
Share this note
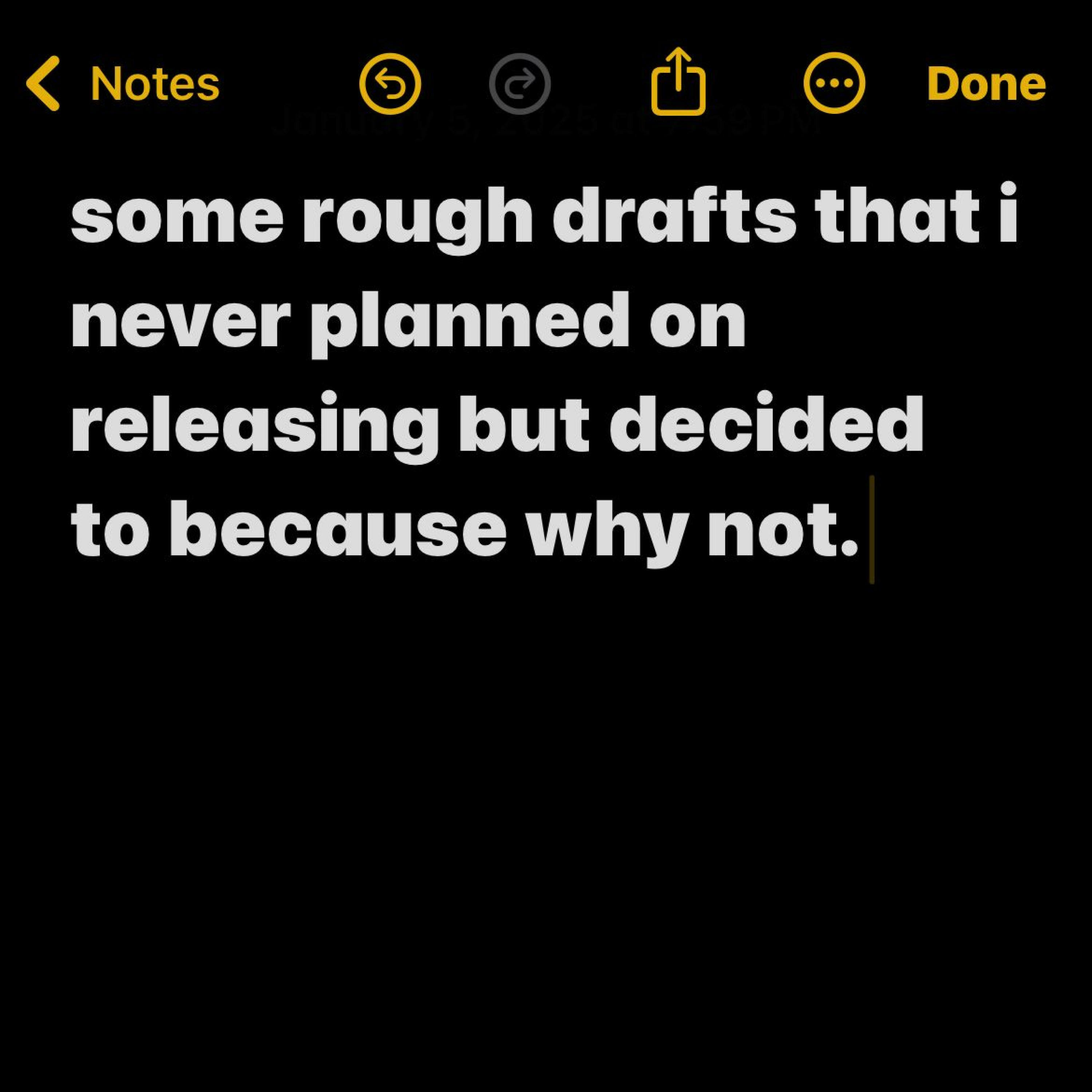(678, 83)
